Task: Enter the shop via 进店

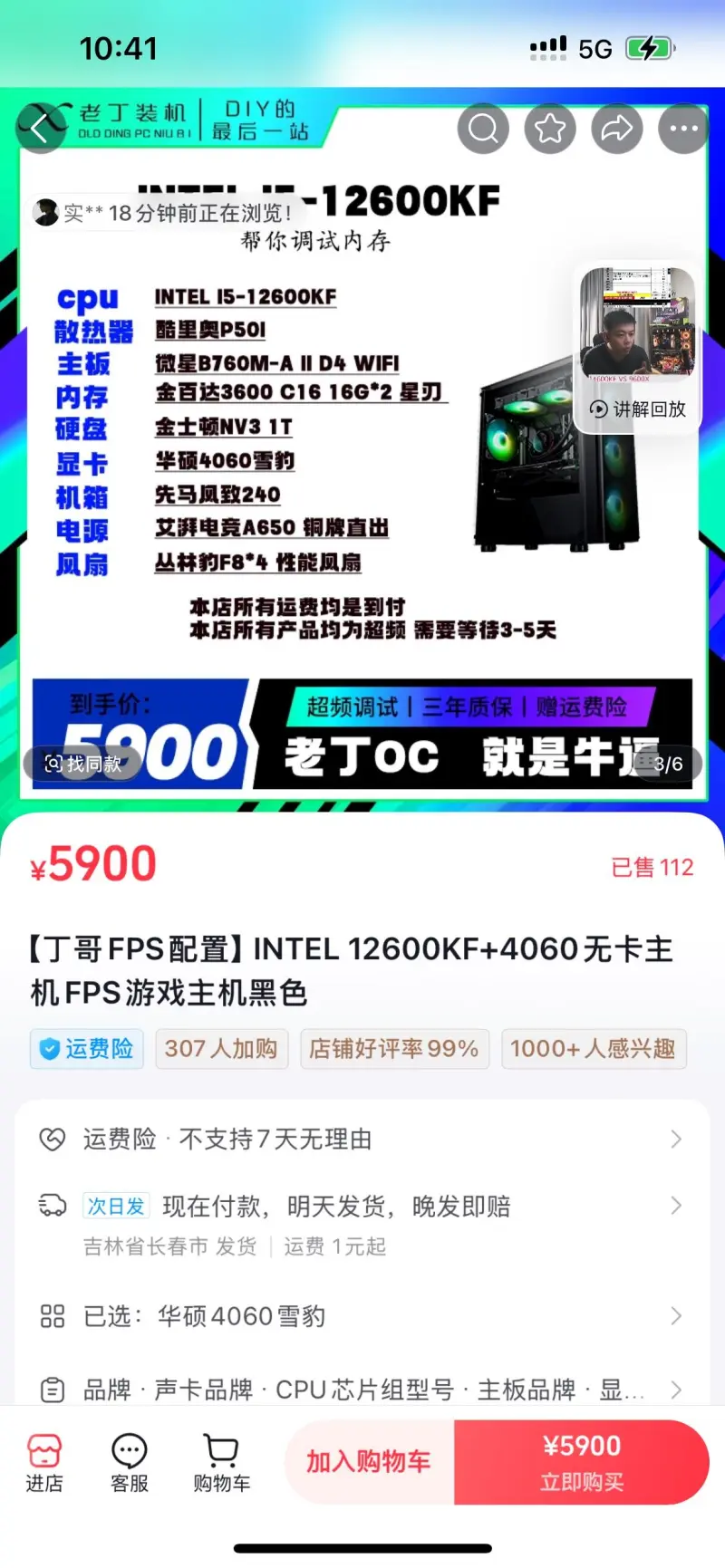Action: 43,1462
